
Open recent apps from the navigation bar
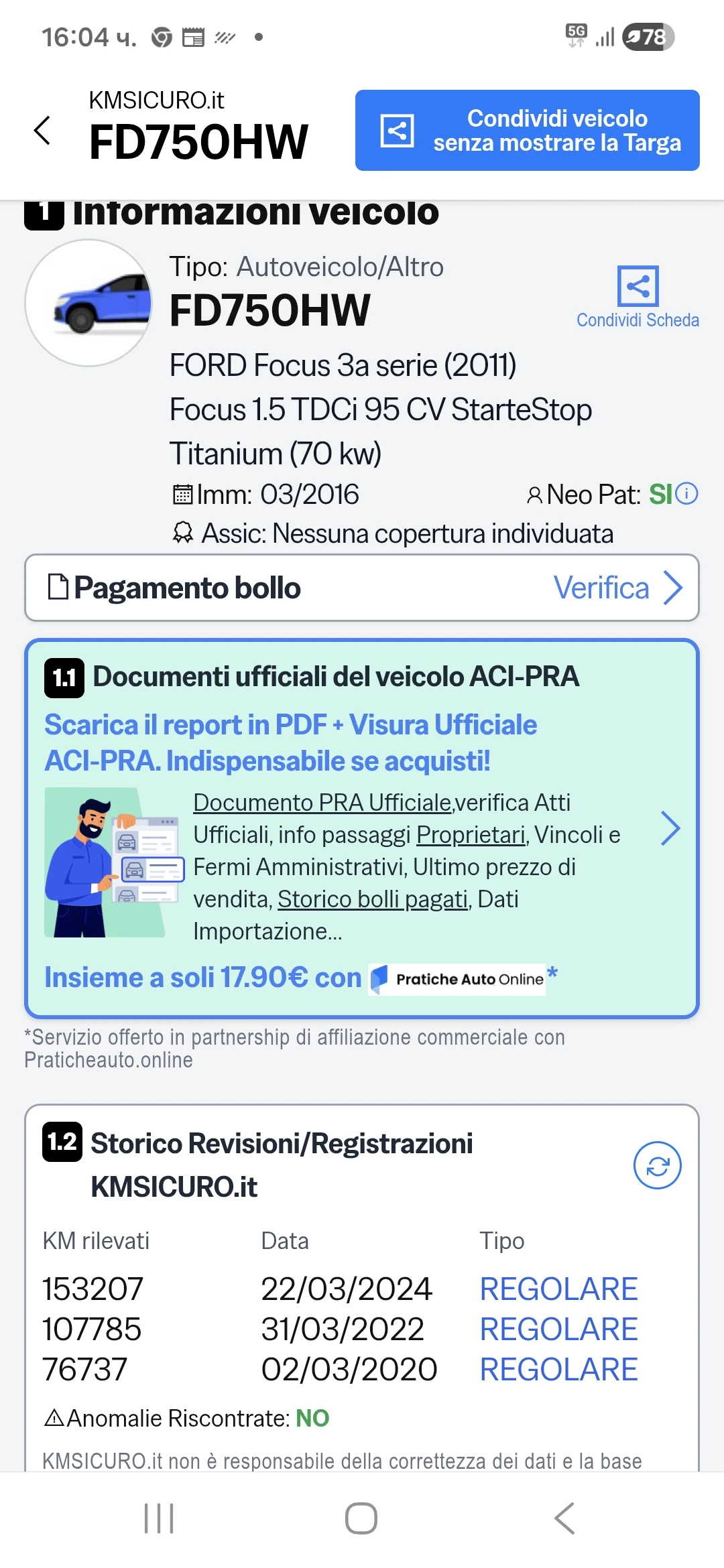(x=159, y=1518)
